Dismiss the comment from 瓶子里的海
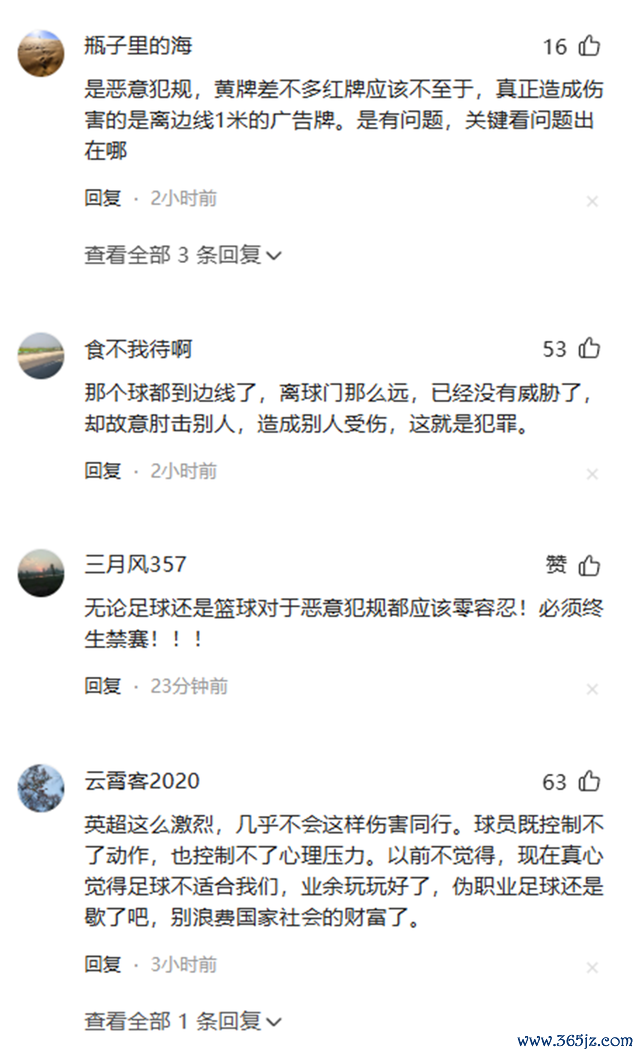 (x=592, y=201)
